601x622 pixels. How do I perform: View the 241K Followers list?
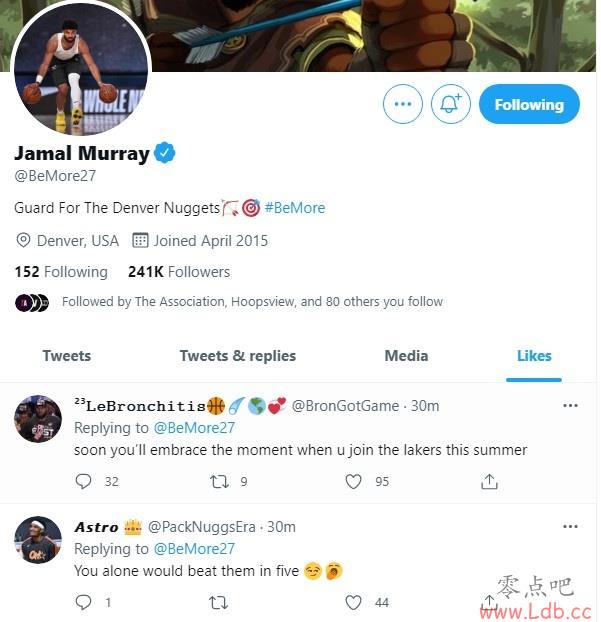tap(179, 272)
